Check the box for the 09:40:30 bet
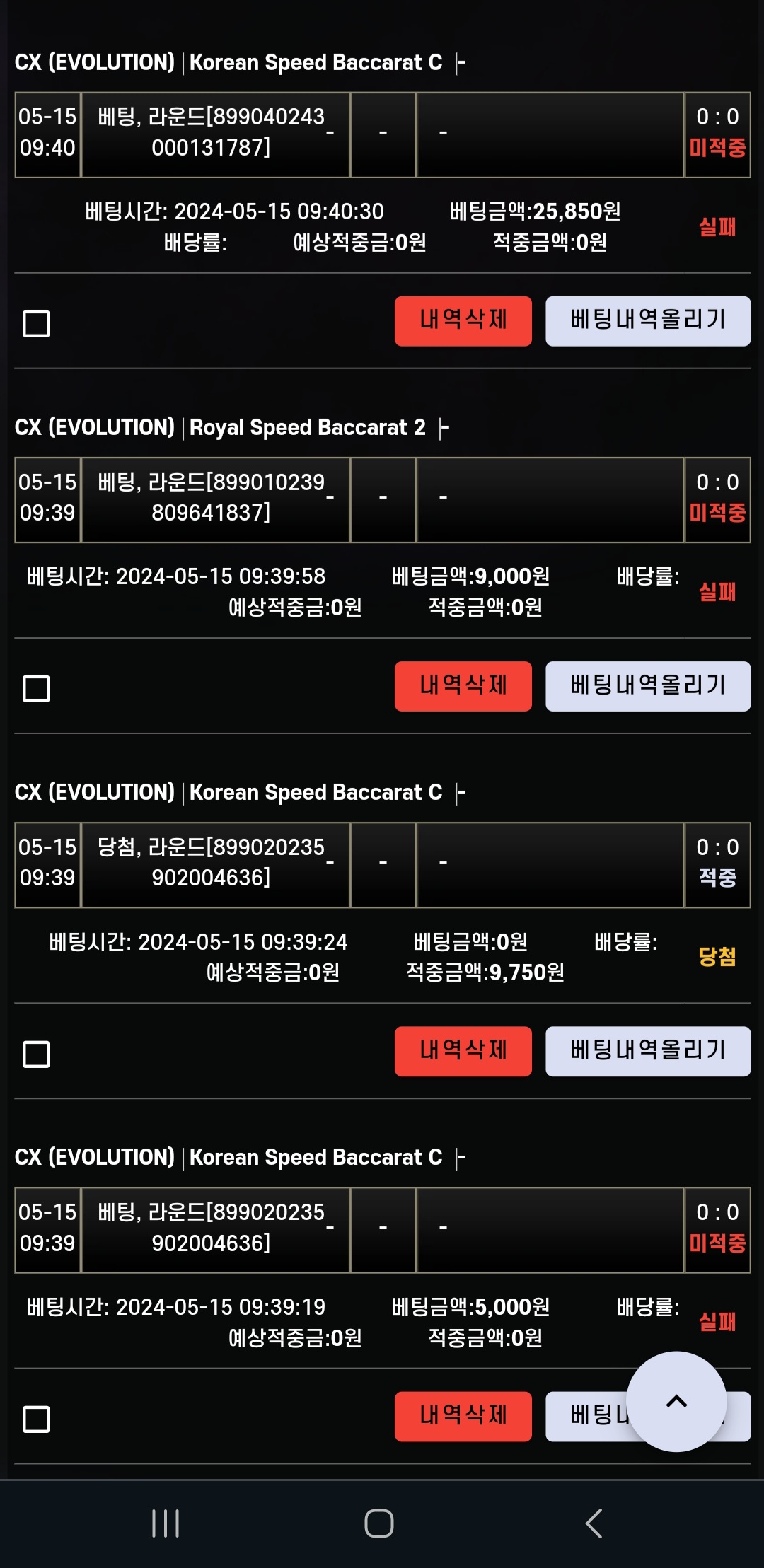764x1568 pixels. [x=36, y=324]
